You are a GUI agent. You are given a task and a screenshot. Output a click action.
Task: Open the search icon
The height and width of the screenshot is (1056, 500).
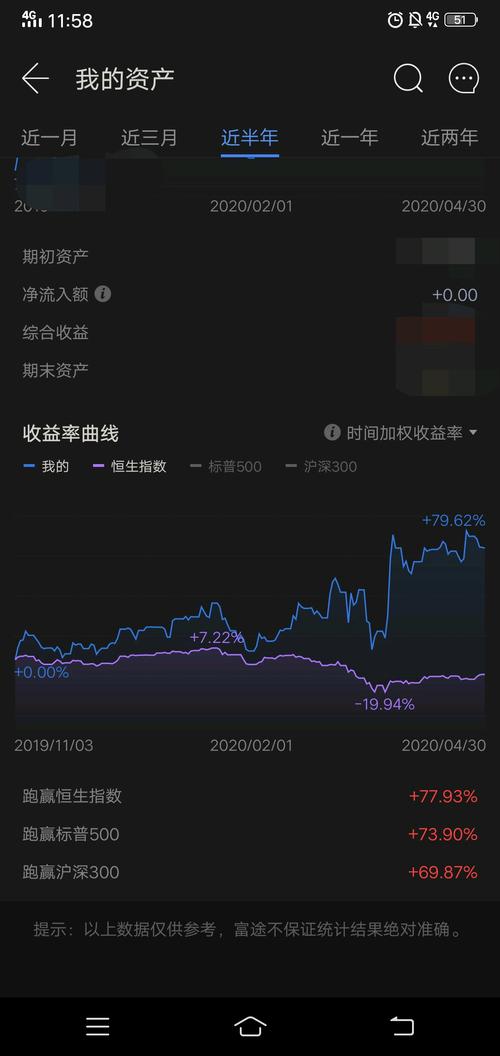pyautogui.click(x=408, y=79)
